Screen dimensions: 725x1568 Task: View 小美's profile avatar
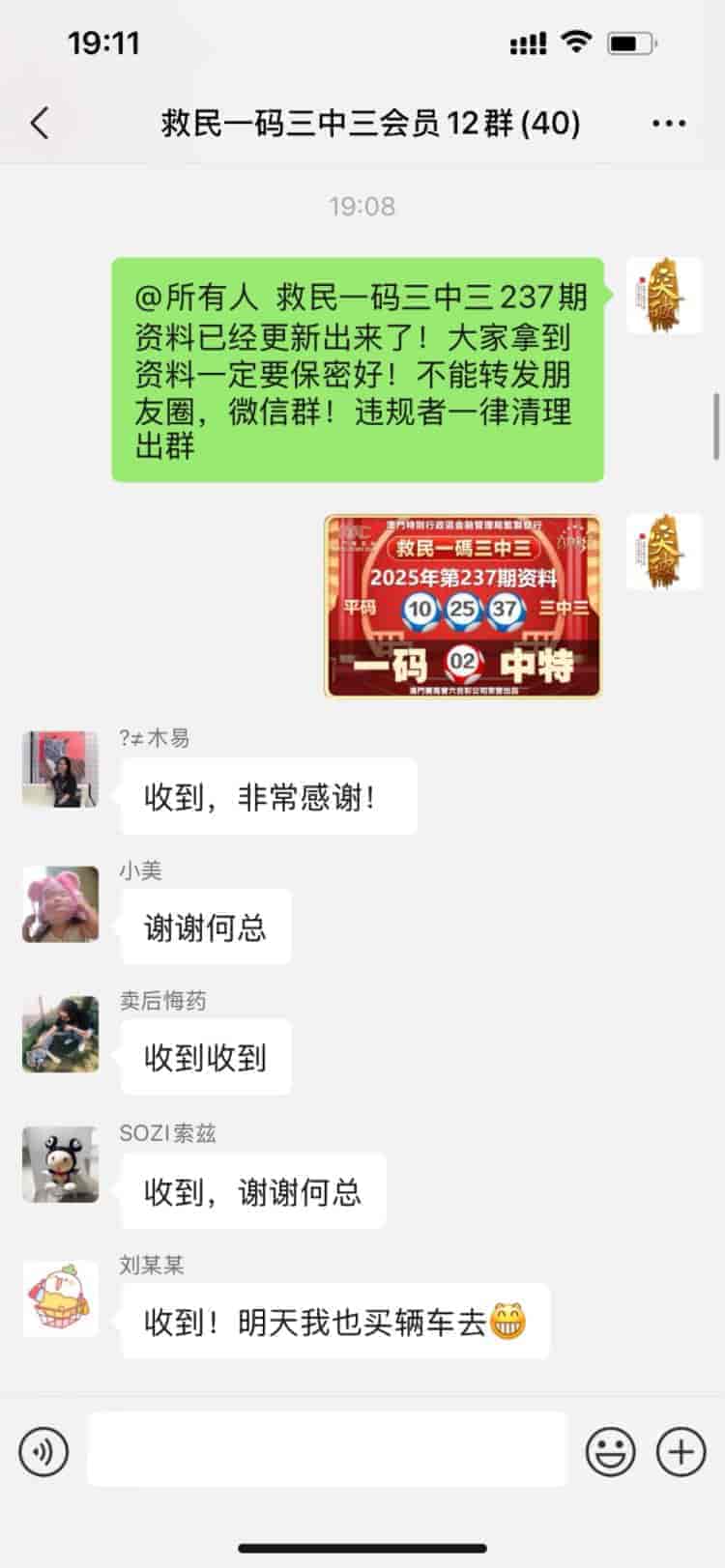[60, 903]
